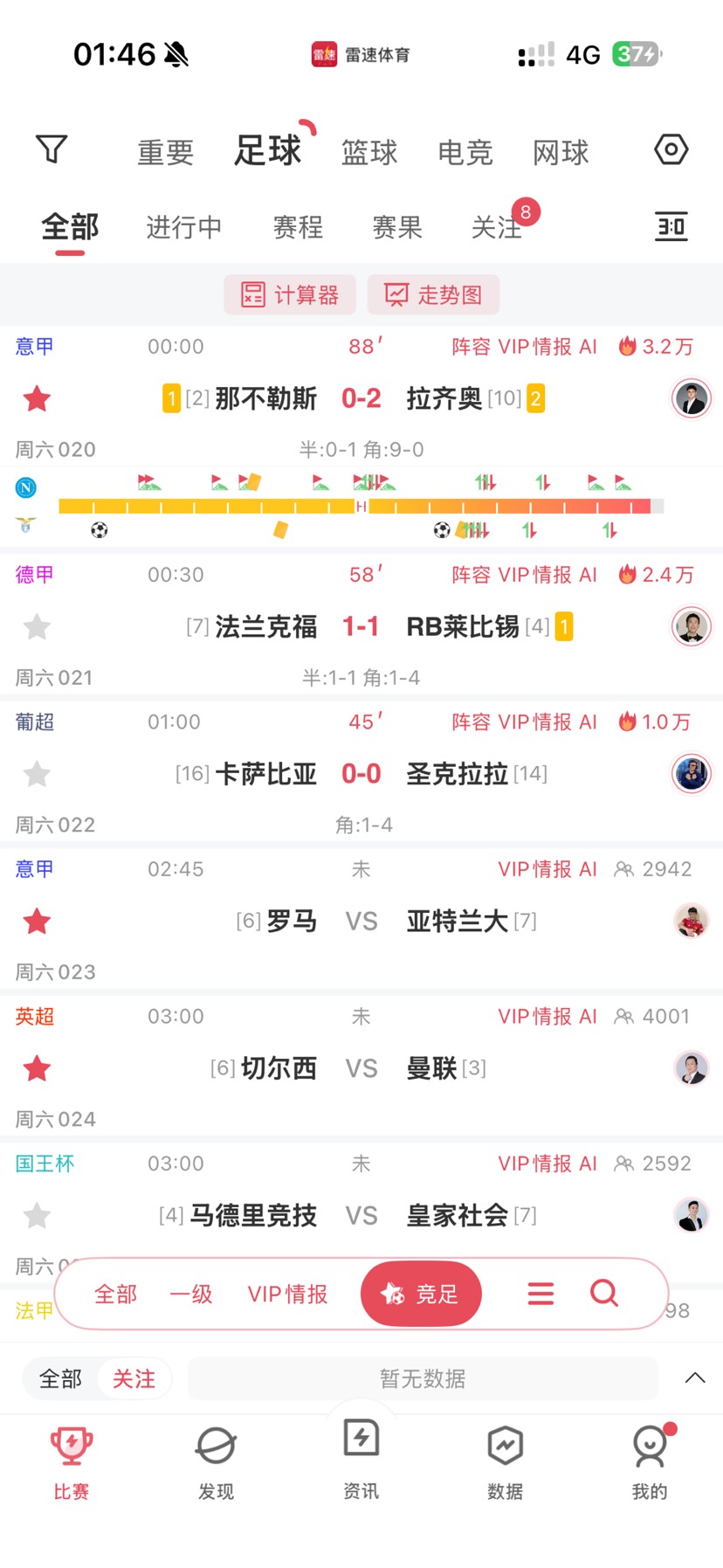
Task: Open the filter funnel icon
Action: 50,149
